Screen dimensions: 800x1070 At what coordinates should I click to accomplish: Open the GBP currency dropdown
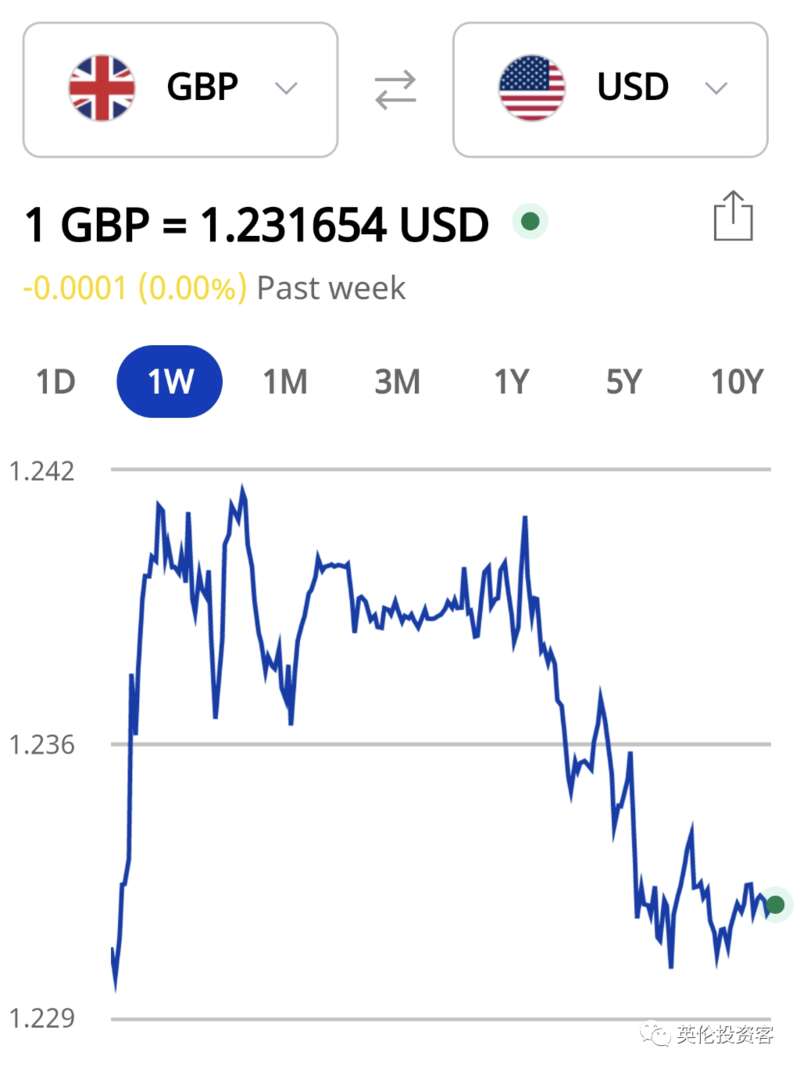click(x=180, y=89)
